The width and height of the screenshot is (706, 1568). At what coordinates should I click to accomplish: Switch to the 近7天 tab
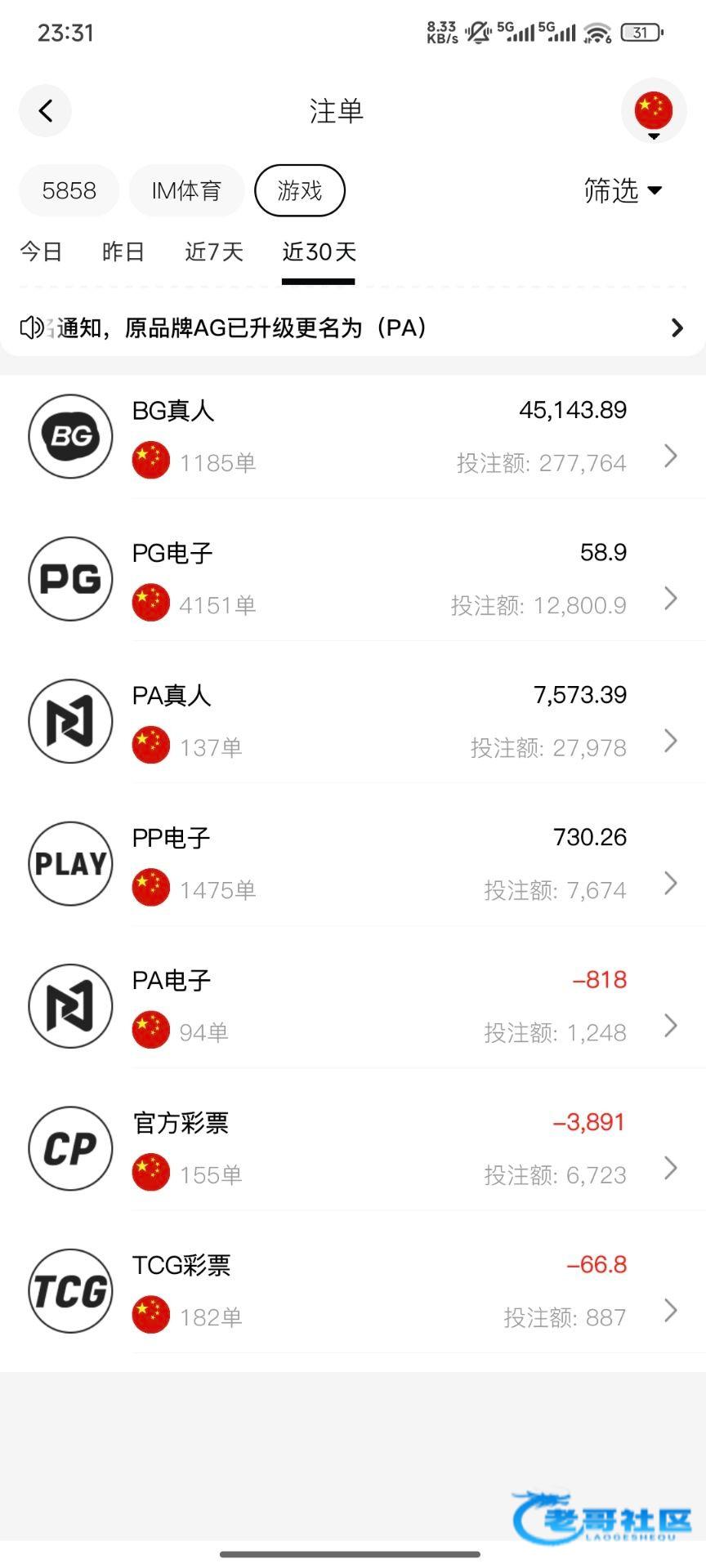click(214, 252)
